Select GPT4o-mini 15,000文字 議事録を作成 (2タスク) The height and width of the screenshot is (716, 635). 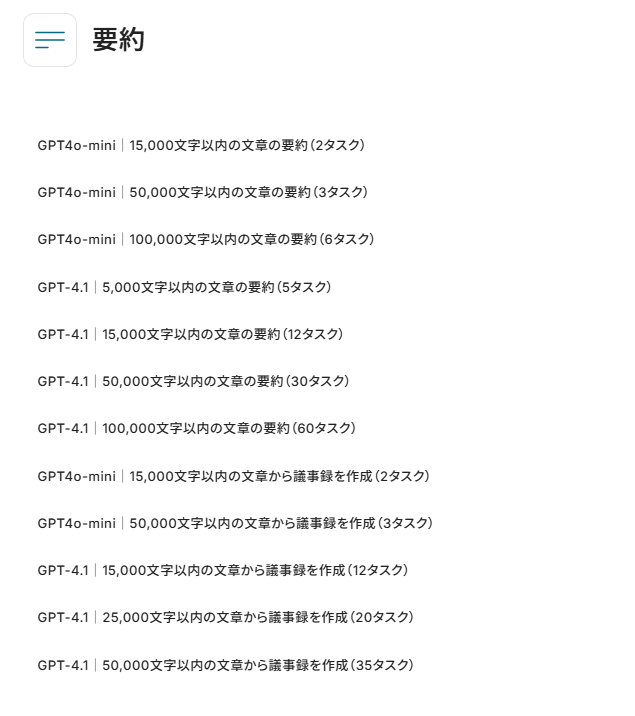coord(233,476)
